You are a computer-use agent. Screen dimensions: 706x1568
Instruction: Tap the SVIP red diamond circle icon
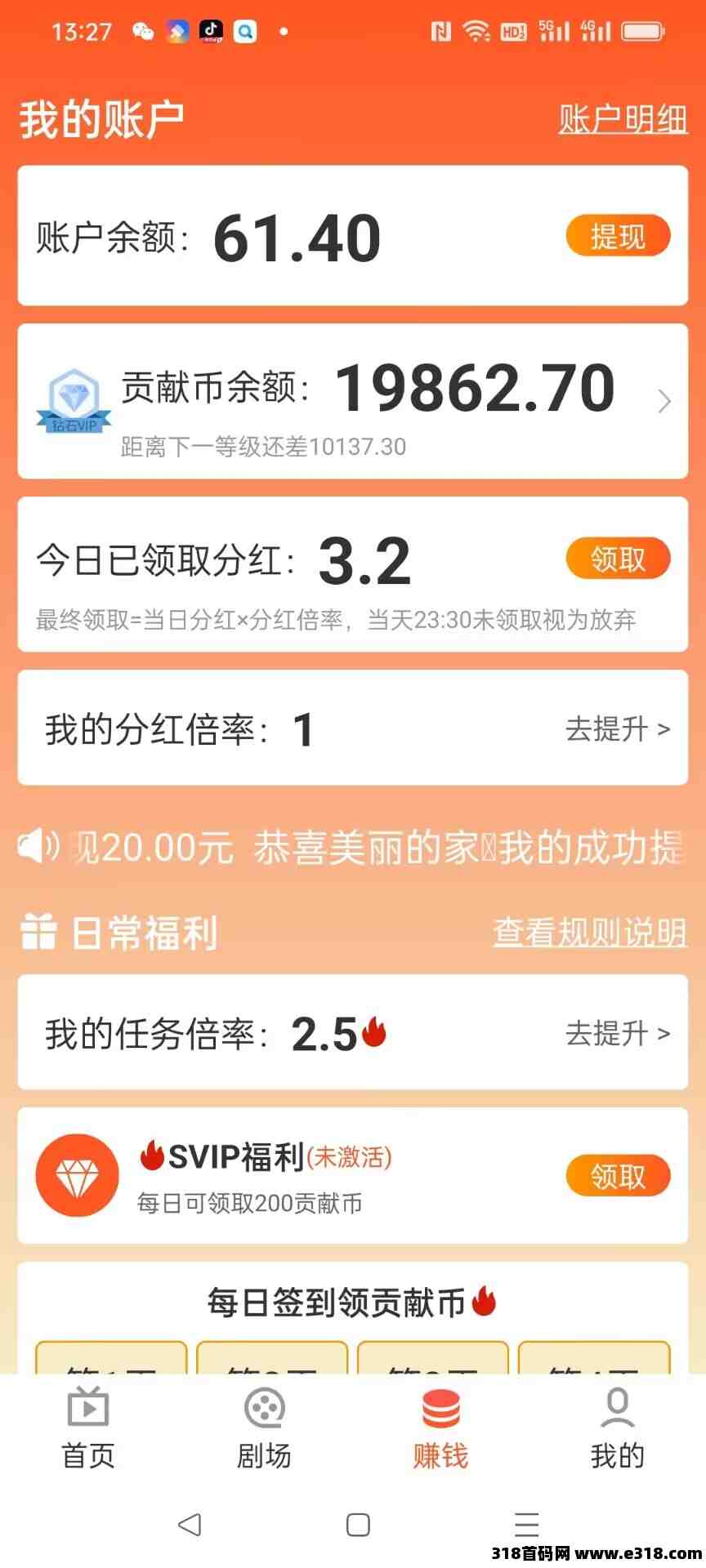(77, 1176)
